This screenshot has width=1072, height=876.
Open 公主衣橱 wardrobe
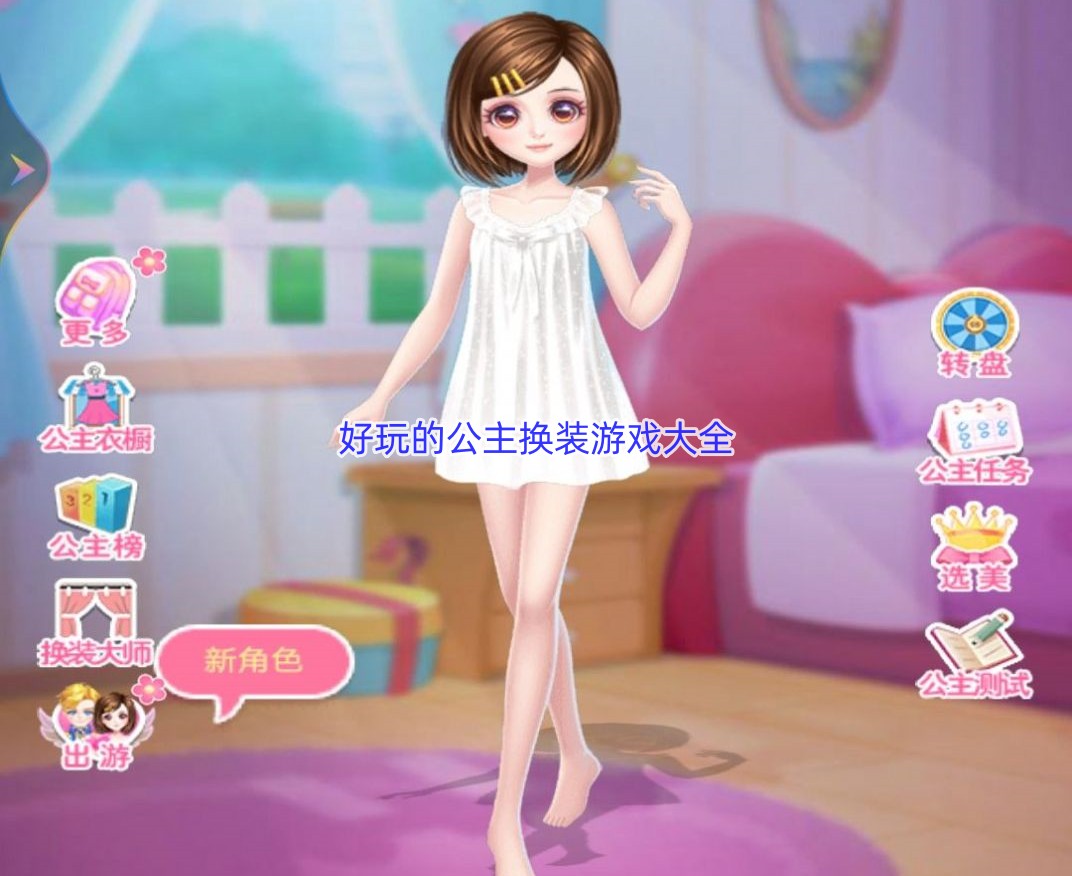tap(97, 409)
